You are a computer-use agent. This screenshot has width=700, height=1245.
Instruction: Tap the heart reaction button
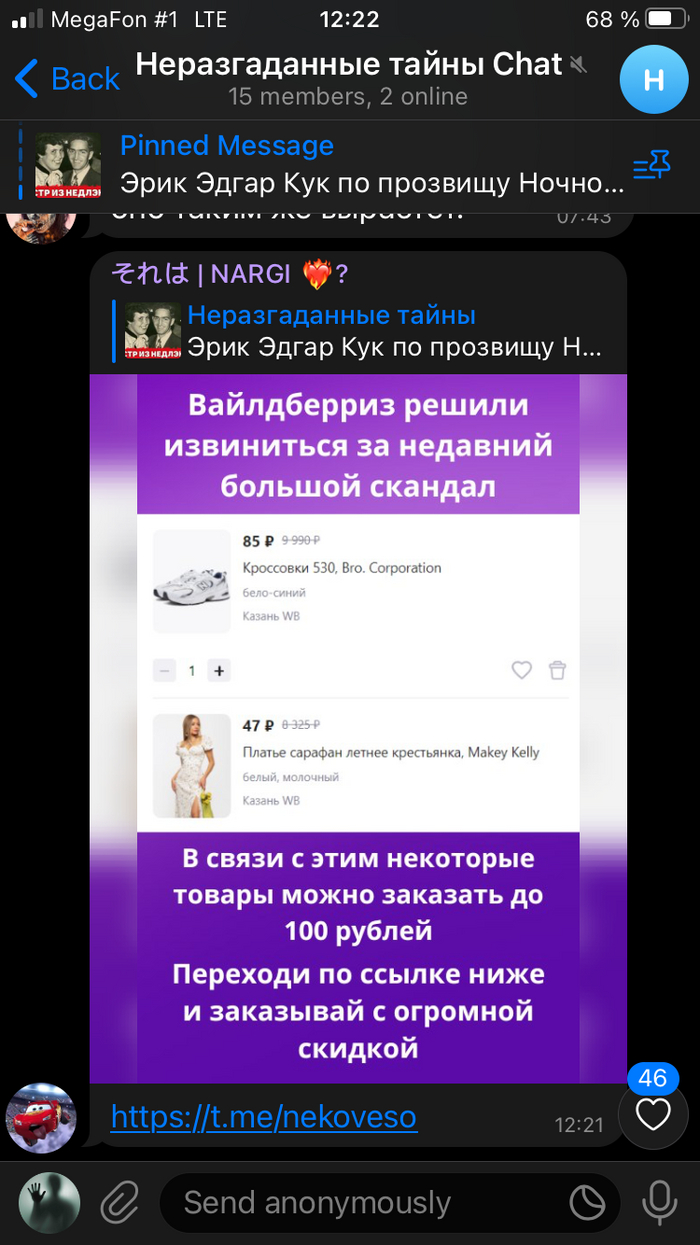[x=653, y=1115]
